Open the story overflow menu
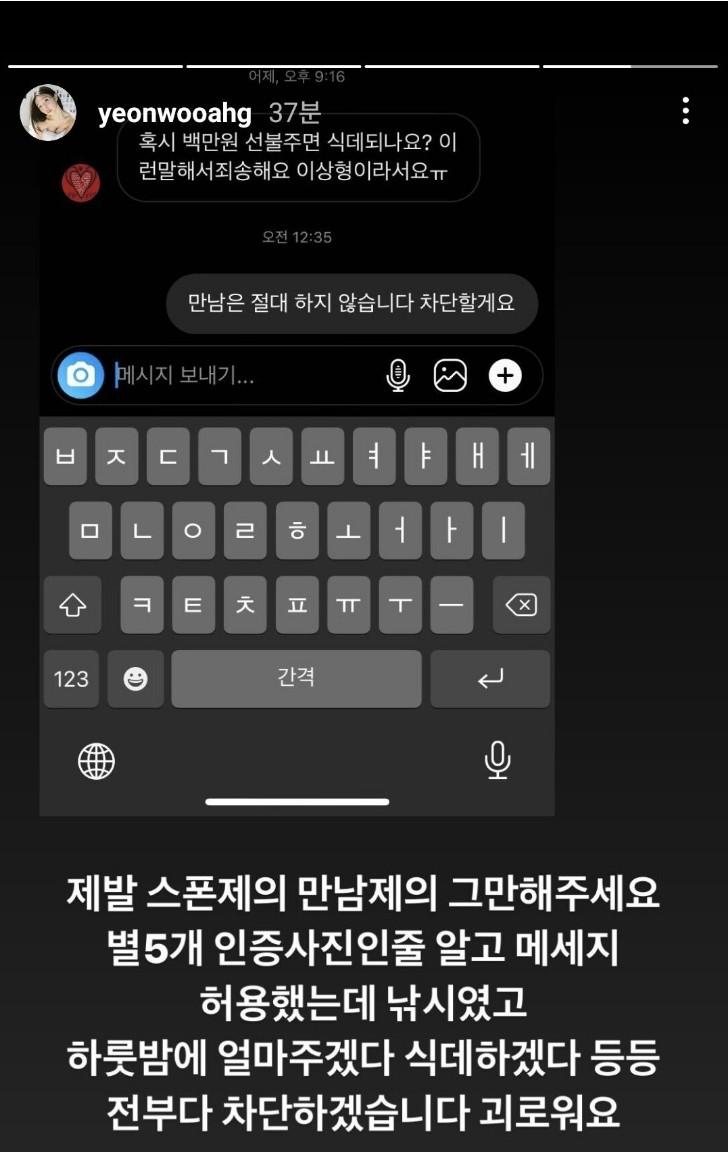Viewport: 728px width, 1152px height. click(685, 111)
